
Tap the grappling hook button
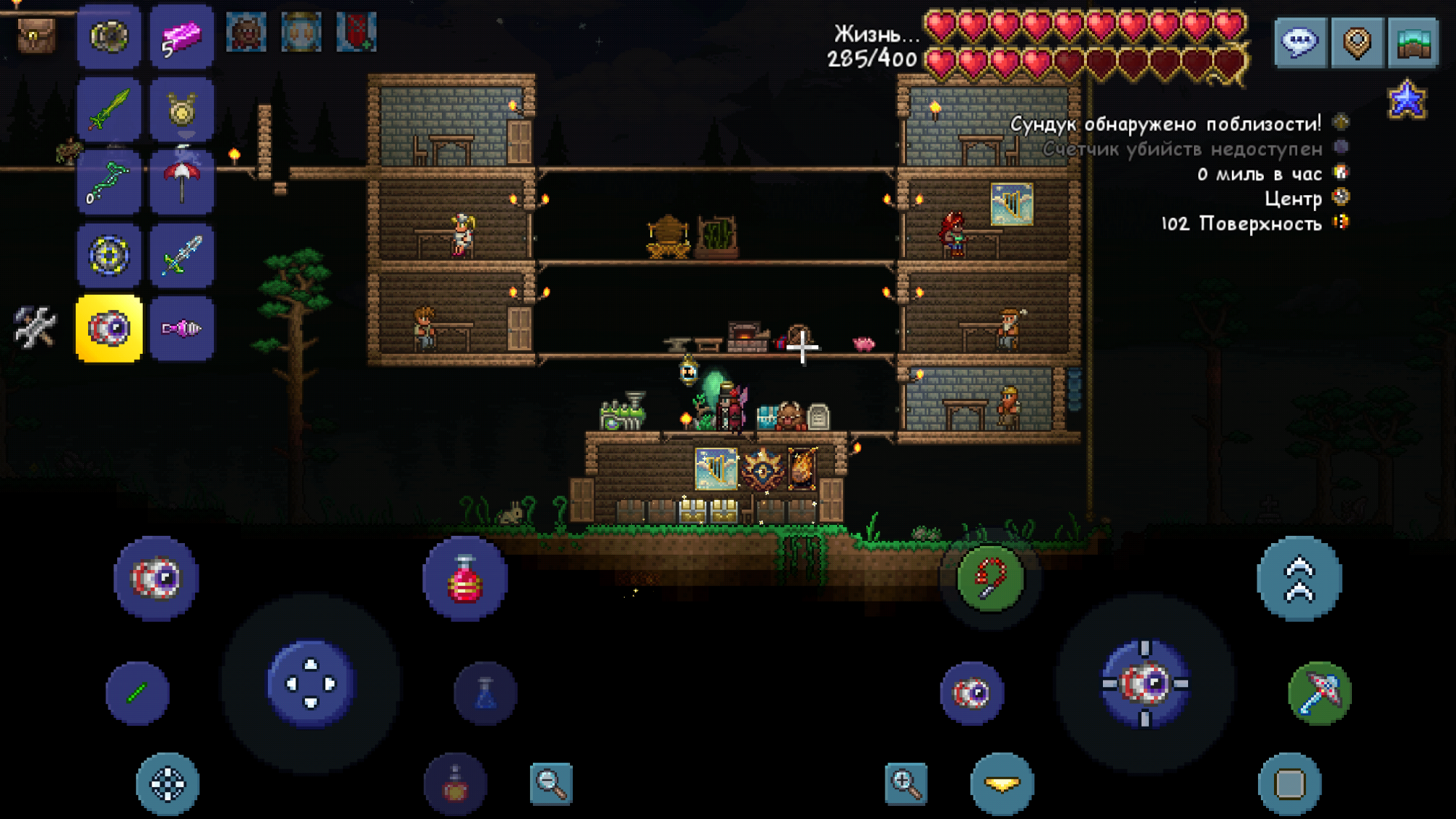coord(990,578)
